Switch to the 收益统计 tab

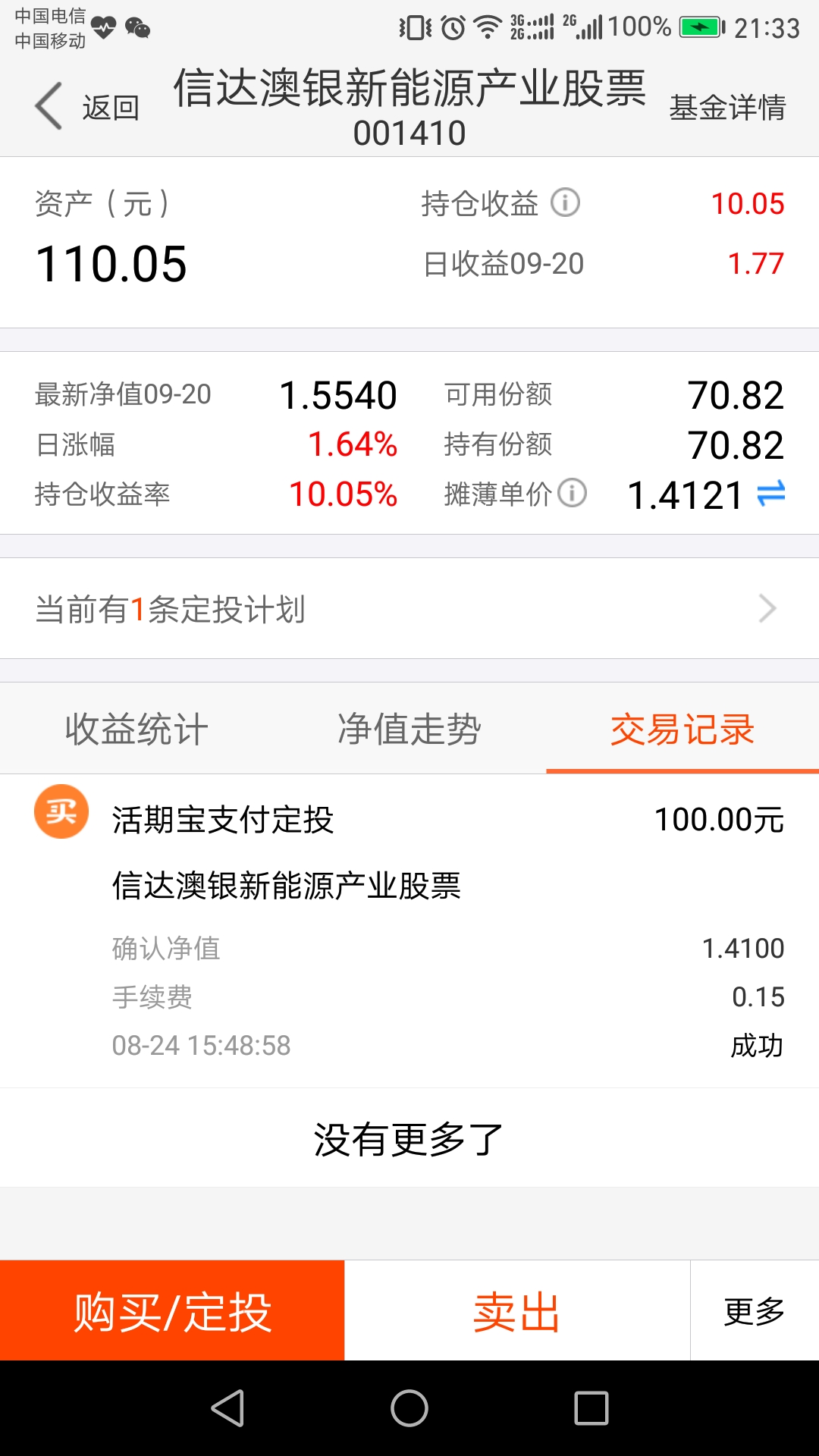pyautogui.click(x=136, y=729)
